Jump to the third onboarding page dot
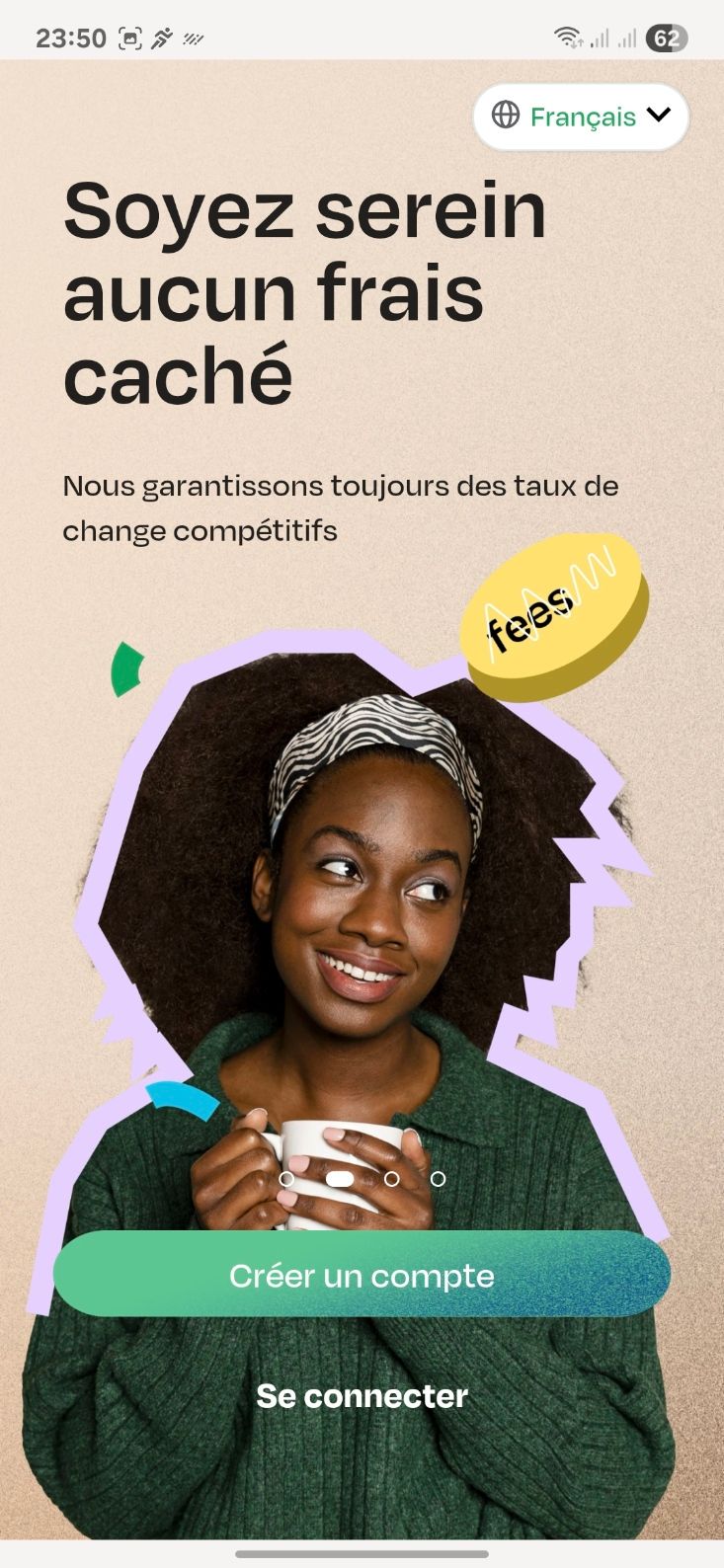Screen dimensions: 724x1568 pyautogui.click(x=391, y=1178)
